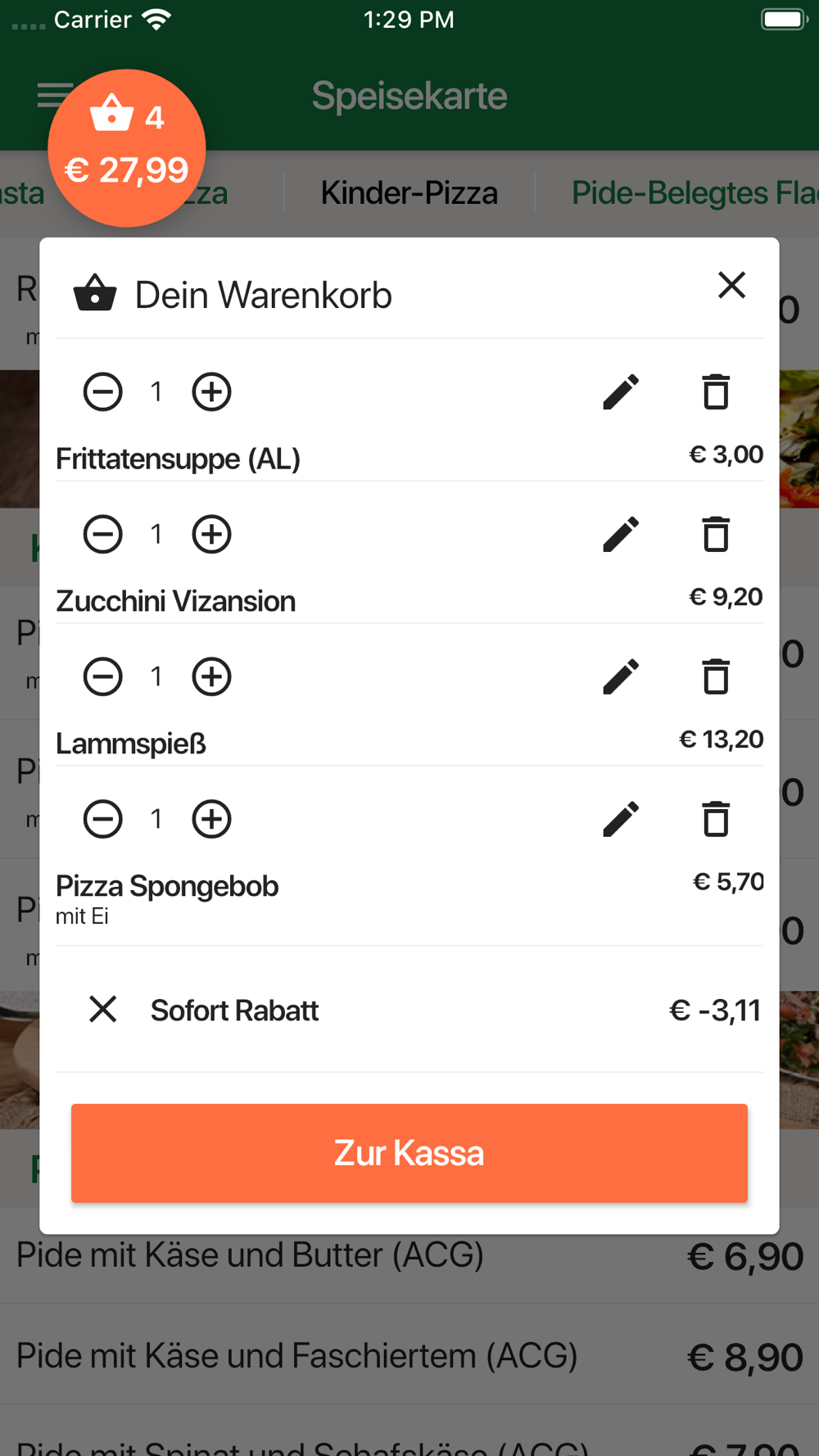Decrease quantity of Frittatensuppe (AL)
The width and height of the screenshot is (819, 1456).
point(103,391)
